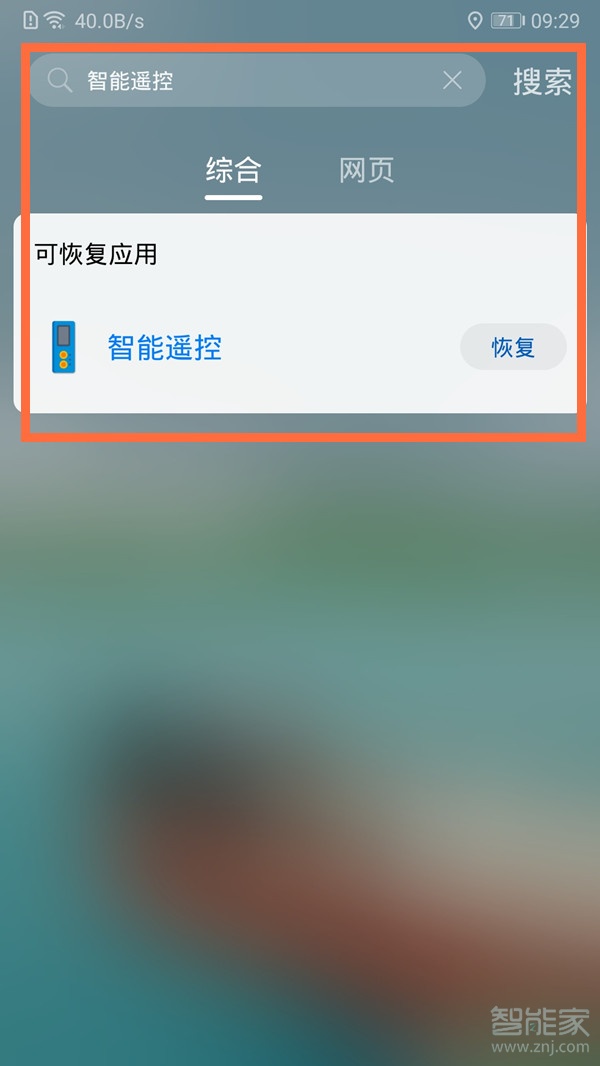Clear the search text with X
This screenshot has width=600, height=1066.
(x=452, y=81)
